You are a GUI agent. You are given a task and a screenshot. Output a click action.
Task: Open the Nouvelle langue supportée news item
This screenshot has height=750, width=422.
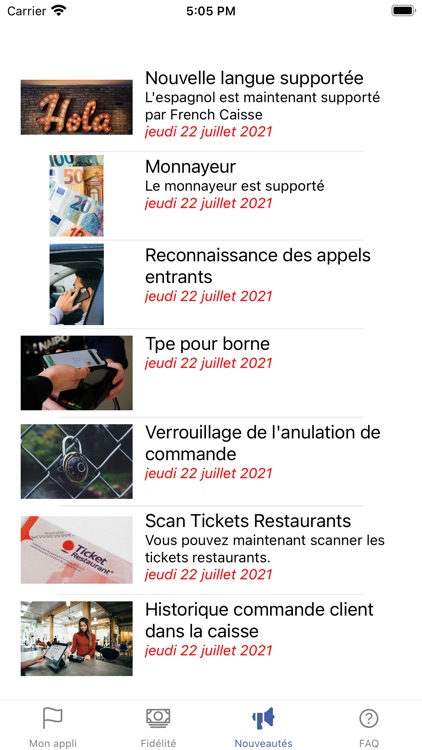tap(211, 107)
